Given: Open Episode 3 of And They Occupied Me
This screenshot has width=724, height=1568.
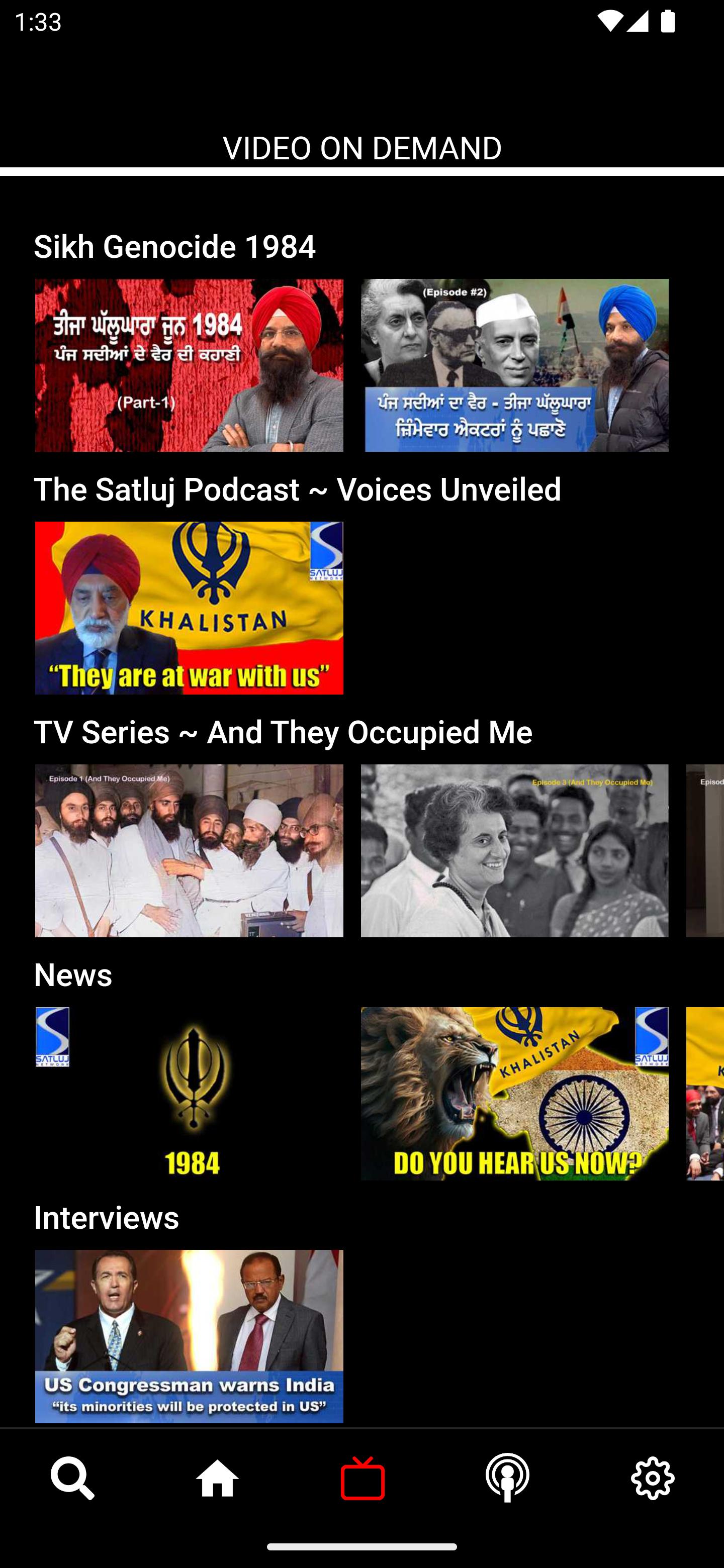Looking at the screenshot, I should 514,850.
